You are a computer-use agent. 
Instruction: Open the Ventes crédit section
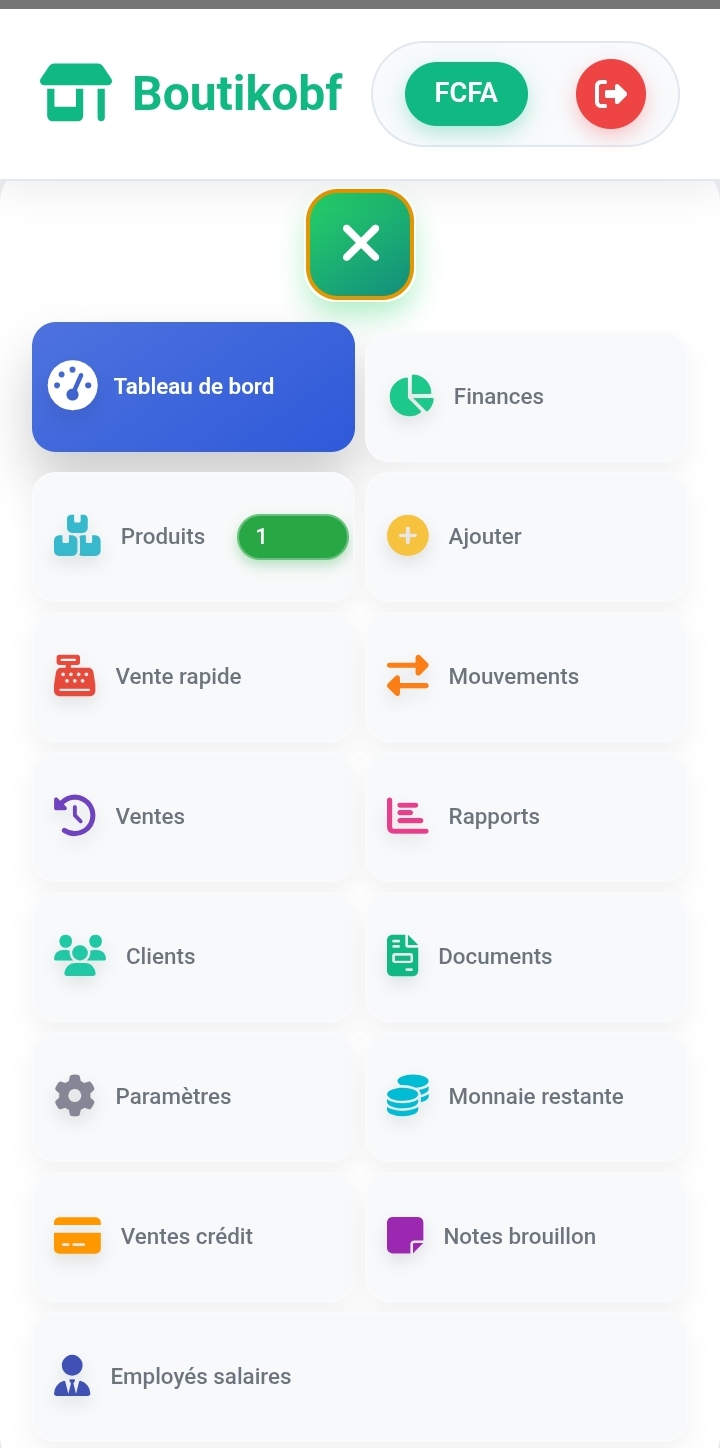click(190, 1236)
